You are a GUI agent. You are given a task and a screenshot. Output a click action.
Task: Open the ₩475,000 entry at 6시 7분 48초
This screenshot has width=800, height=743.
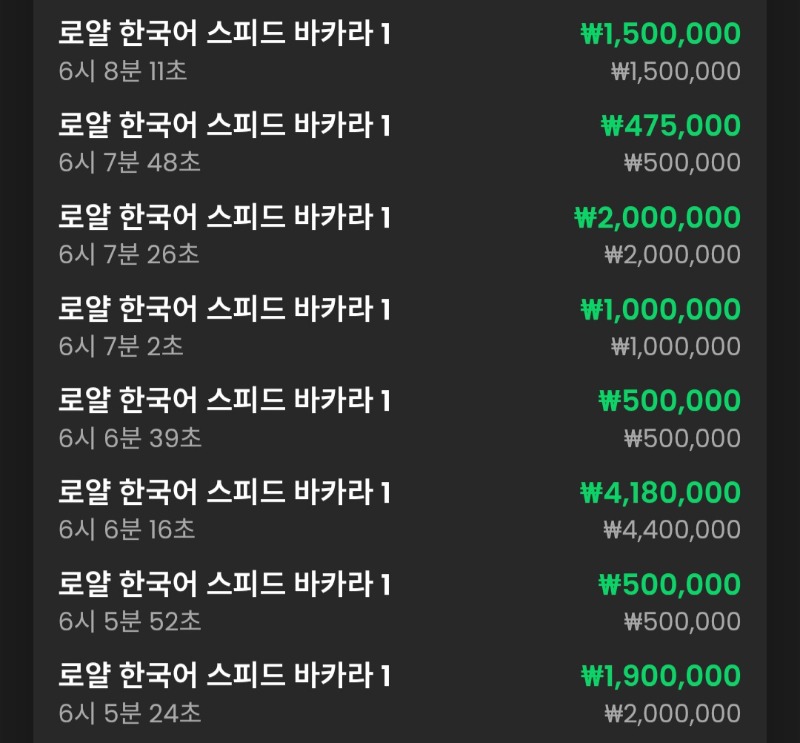coord(400,143)
